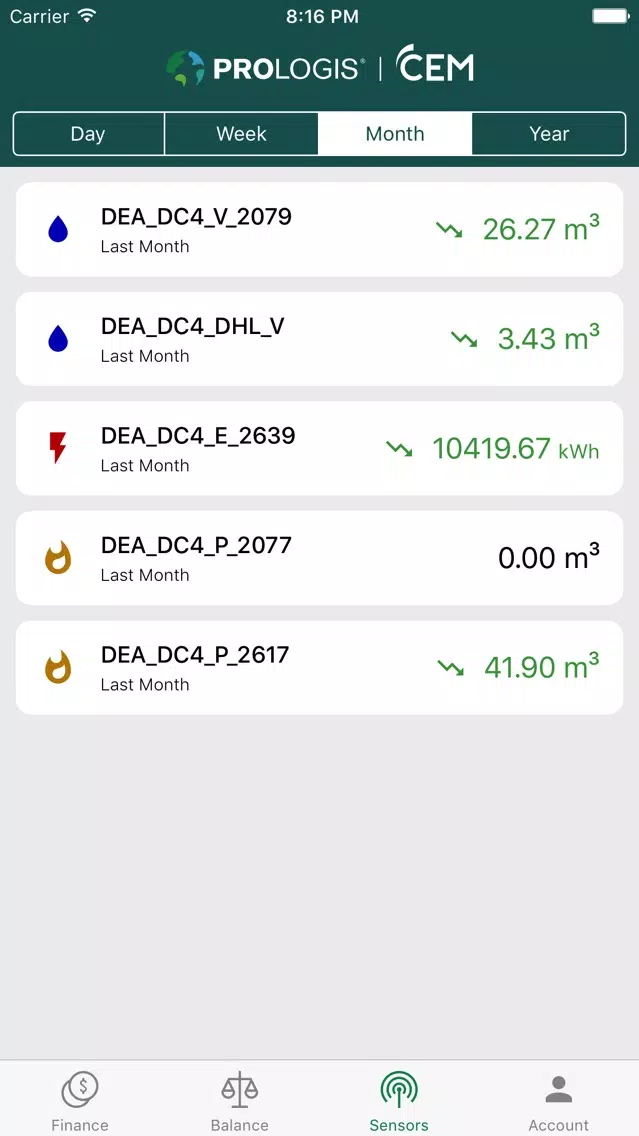Tap the DEA_DC4_P_2617 sensor card
This screenshot has width=639, height=1136.
[320, 667]
